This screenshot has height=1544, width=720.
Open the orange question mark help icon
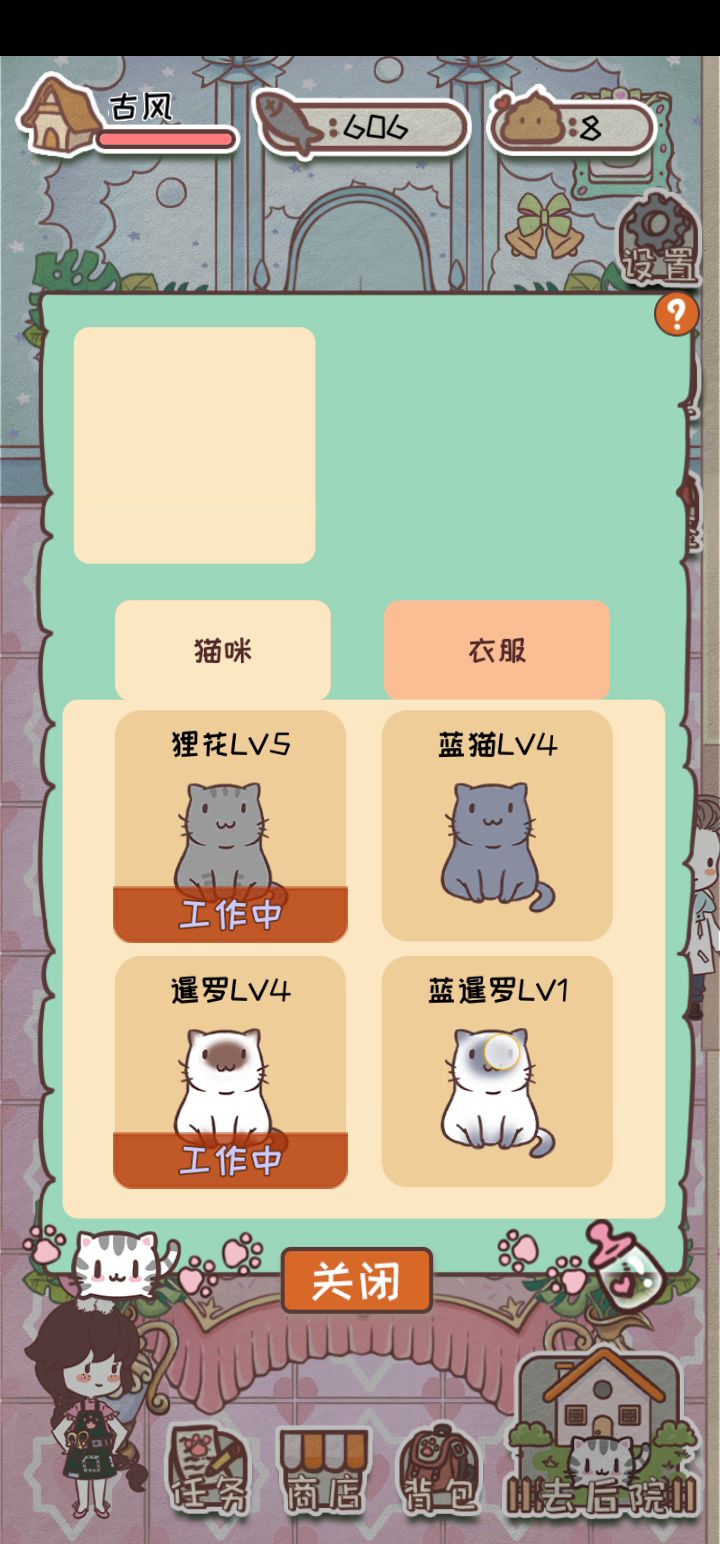click(x=676, y=315)
